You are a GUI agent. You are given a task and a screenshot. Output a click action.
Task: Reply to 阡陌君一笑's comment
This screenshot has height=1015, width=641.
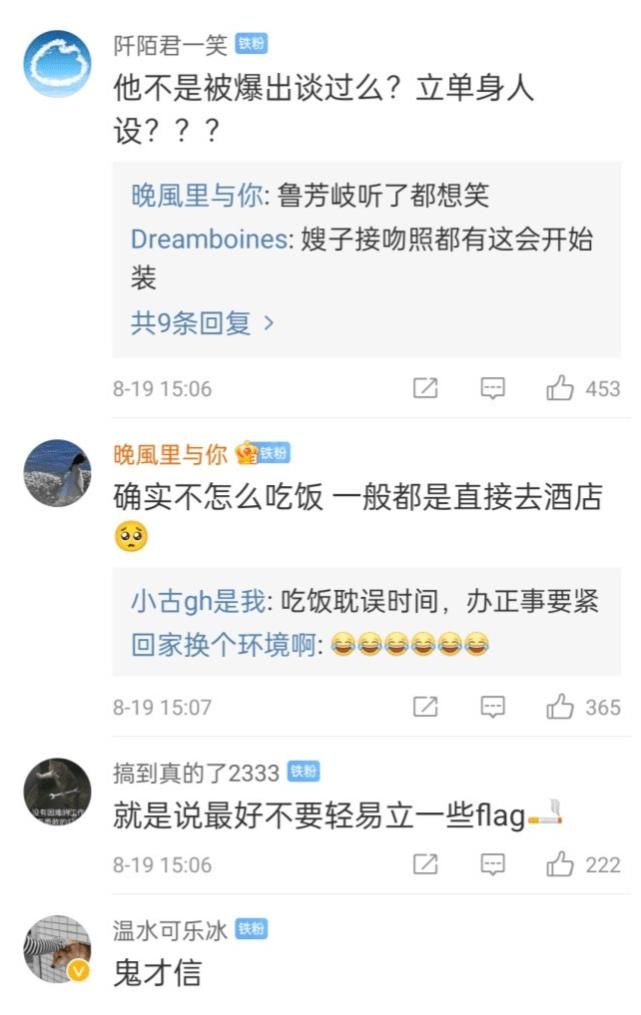point(492,389)
